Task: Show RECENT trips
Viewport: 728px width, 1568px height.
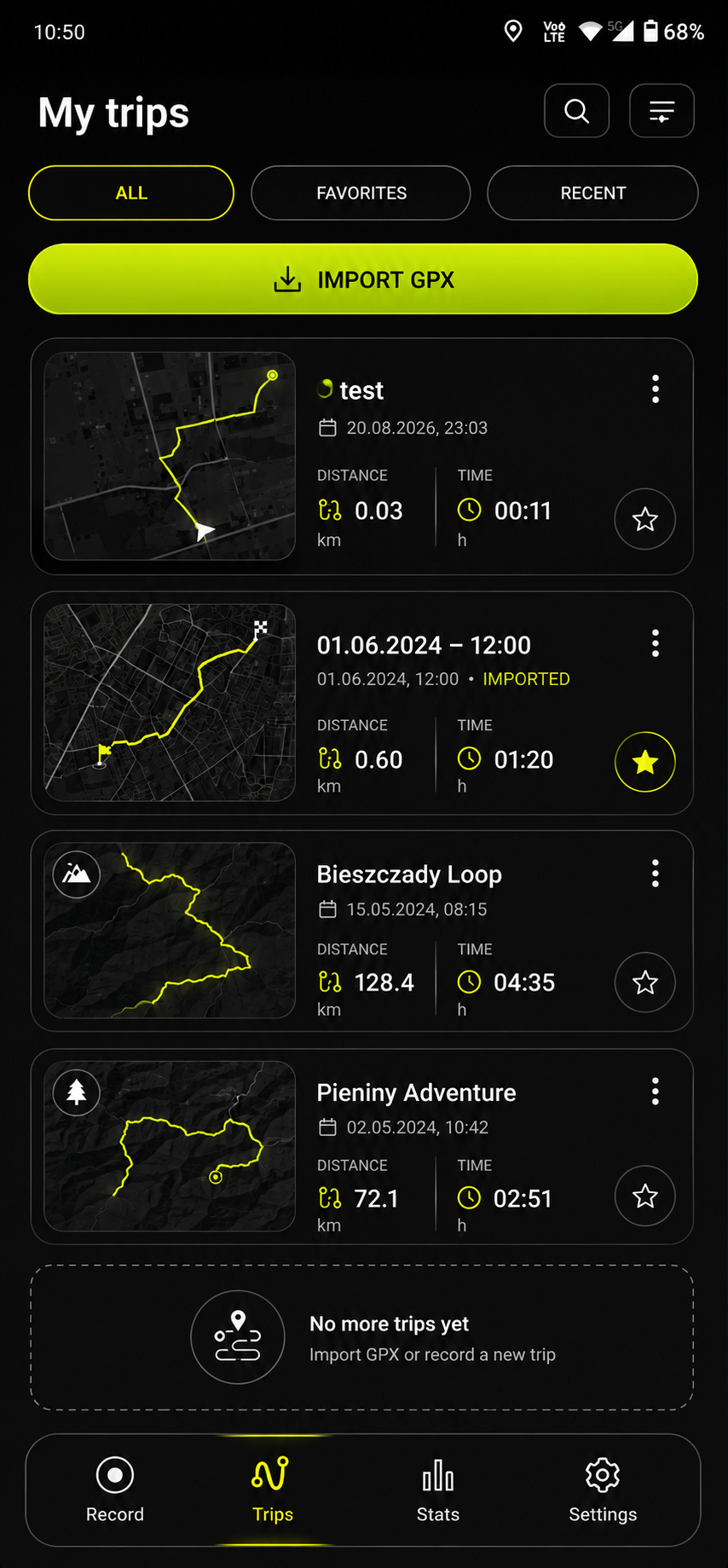Action: pyautogui.click(x=592, y=193)
